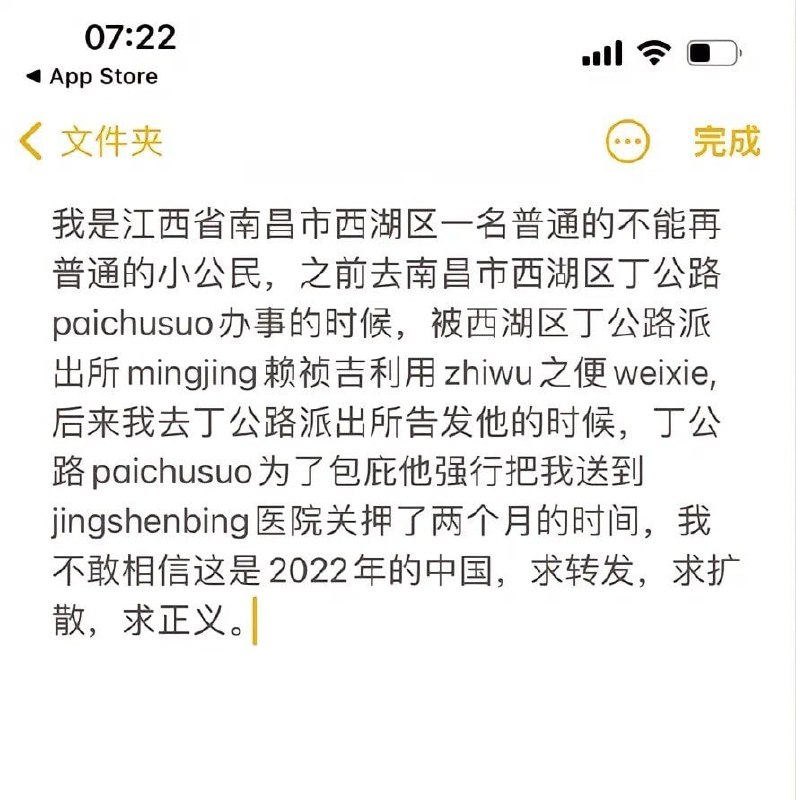This screenshot has height=800, width=796.
Task: Tap the status bar clock showing 07:22
Action: [128, 42]
